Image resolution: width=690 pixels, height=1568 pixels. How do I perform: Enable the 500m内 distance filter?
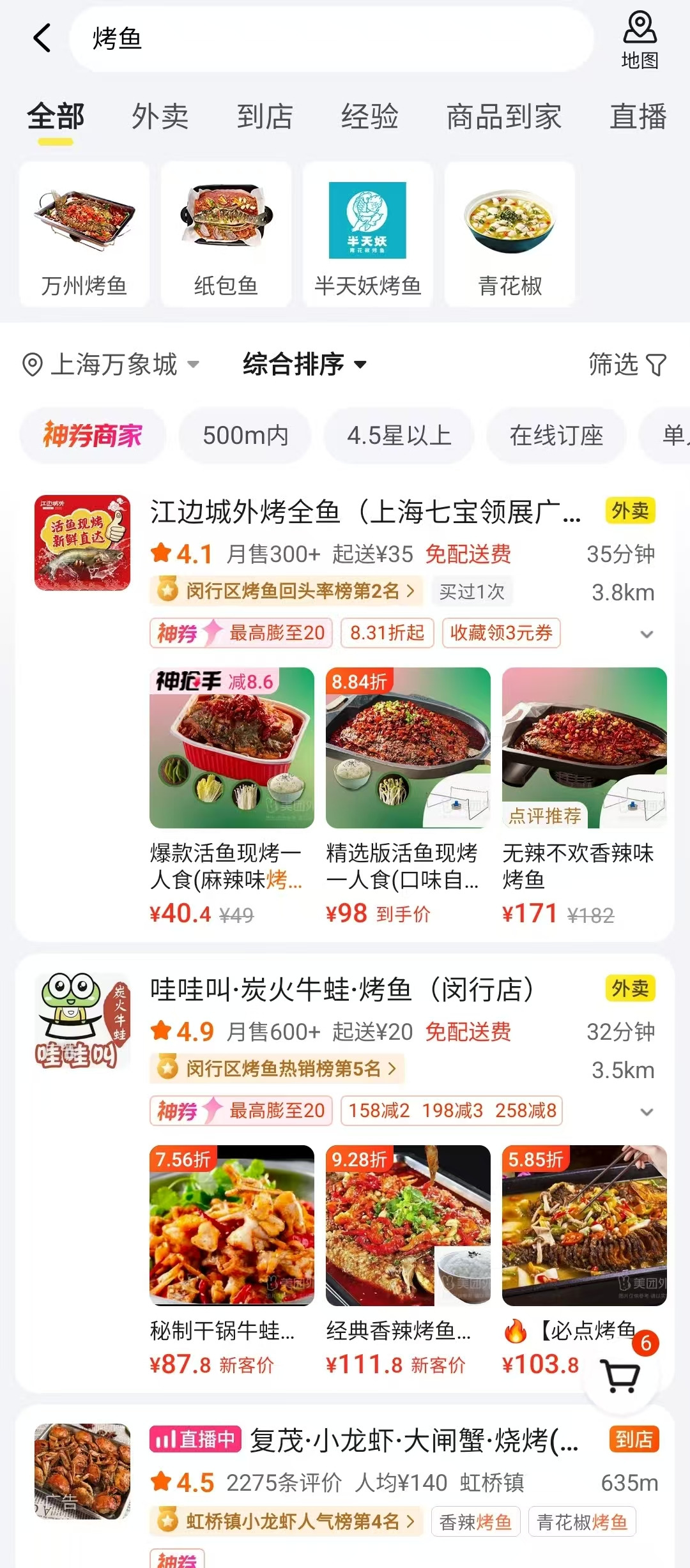(245, 435)
